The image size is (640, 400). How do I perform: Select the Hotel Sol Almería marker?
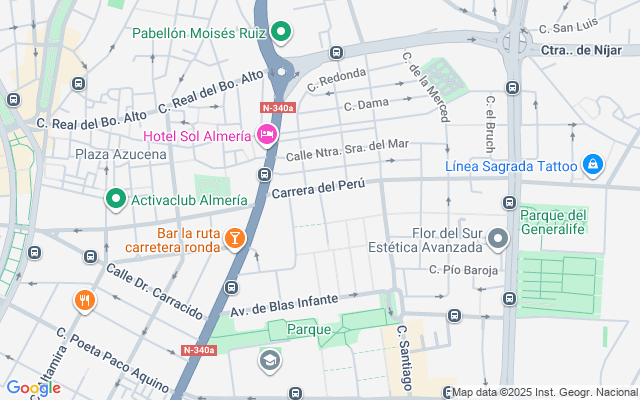click(x=267, y=135)
